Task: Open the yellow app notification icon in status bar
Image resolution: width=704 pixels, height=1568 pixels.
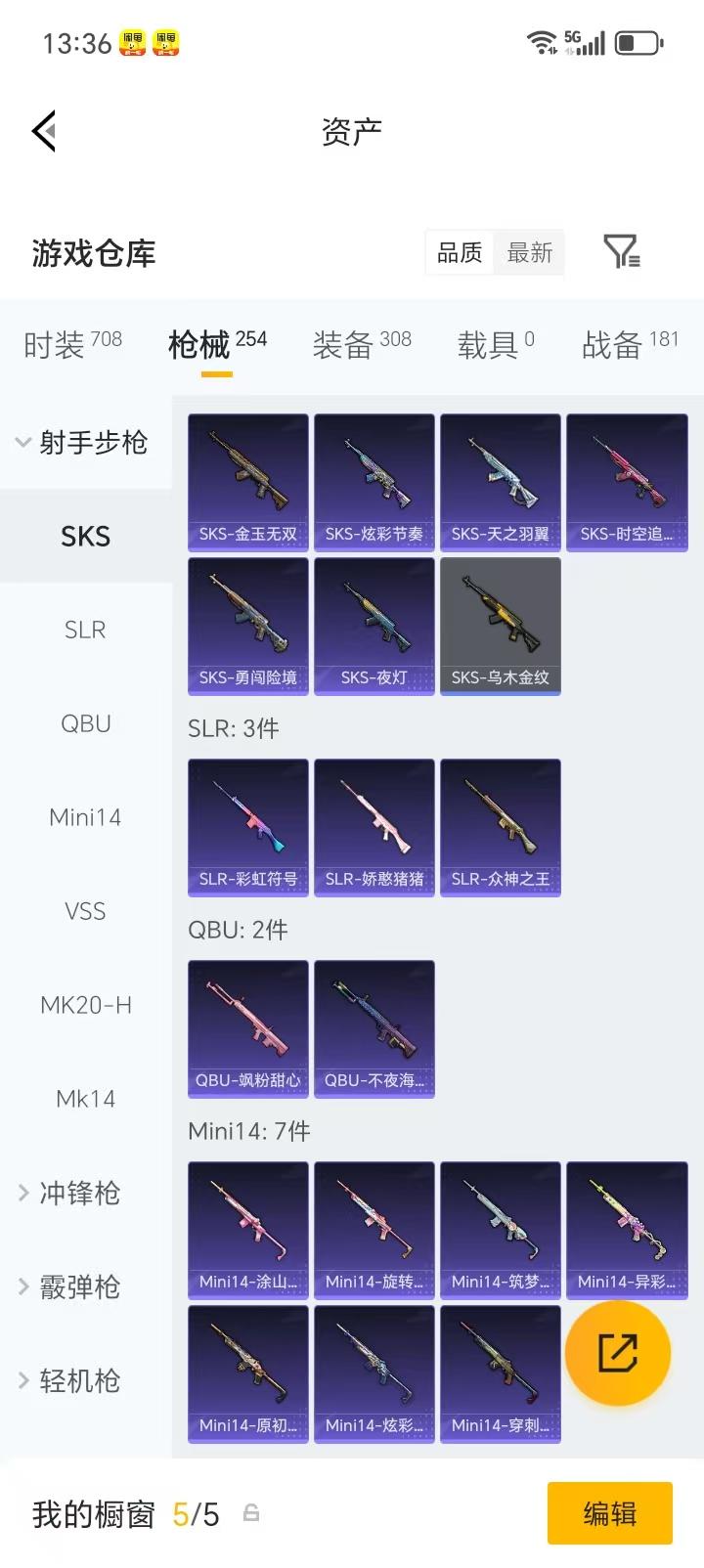Action: (130, 42)
